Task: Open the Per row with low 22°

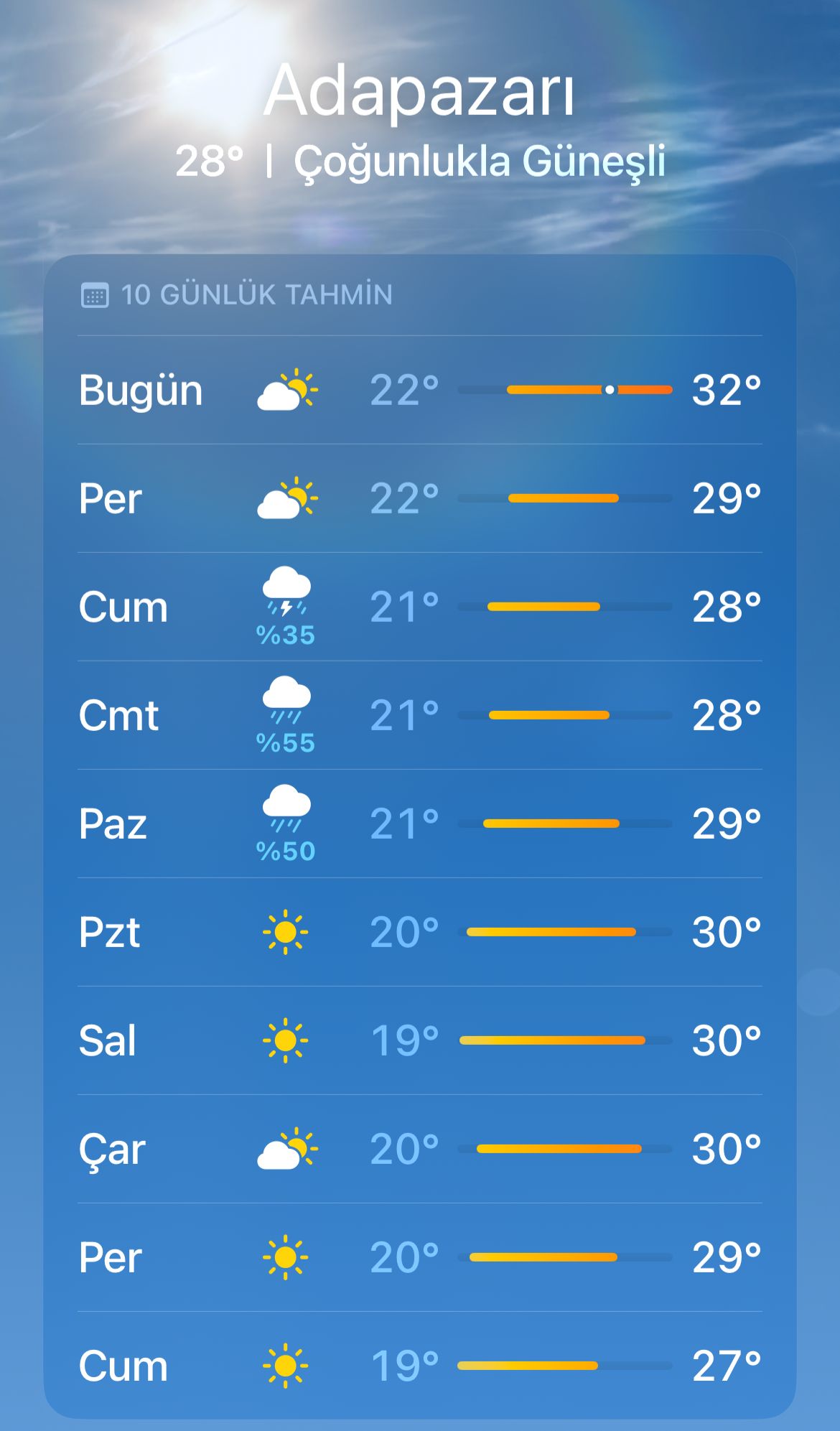Action: point(420,498)
